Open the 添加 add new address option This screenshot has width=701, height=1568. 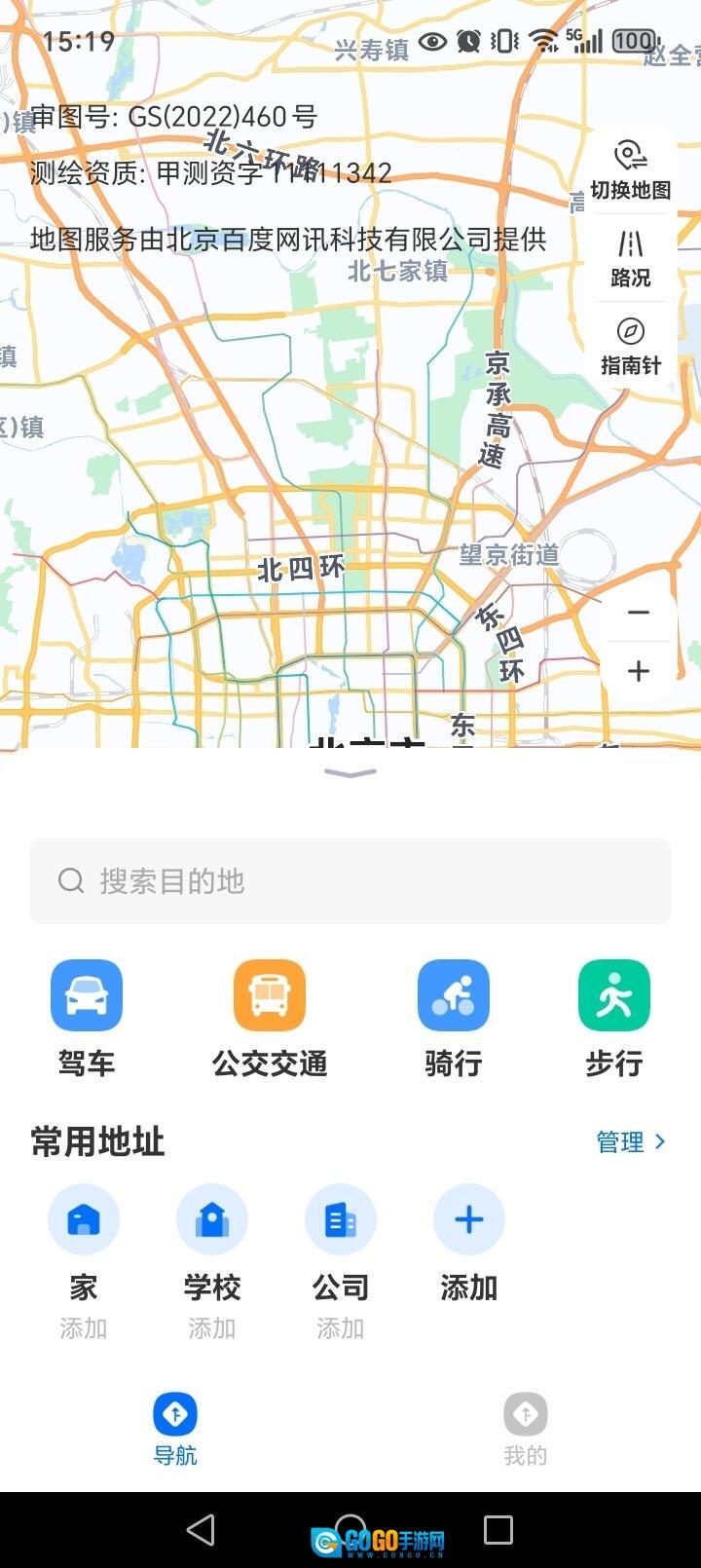tap(469, 1218)
